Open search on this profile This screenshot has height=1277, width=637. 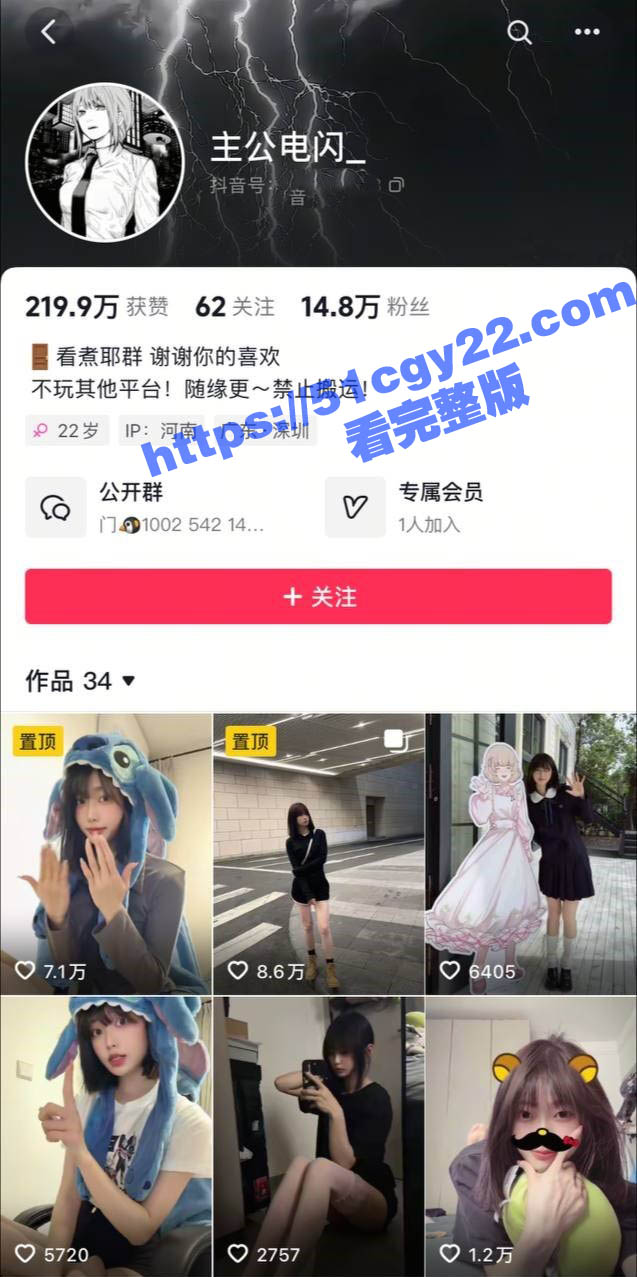(x=519, y=32)
